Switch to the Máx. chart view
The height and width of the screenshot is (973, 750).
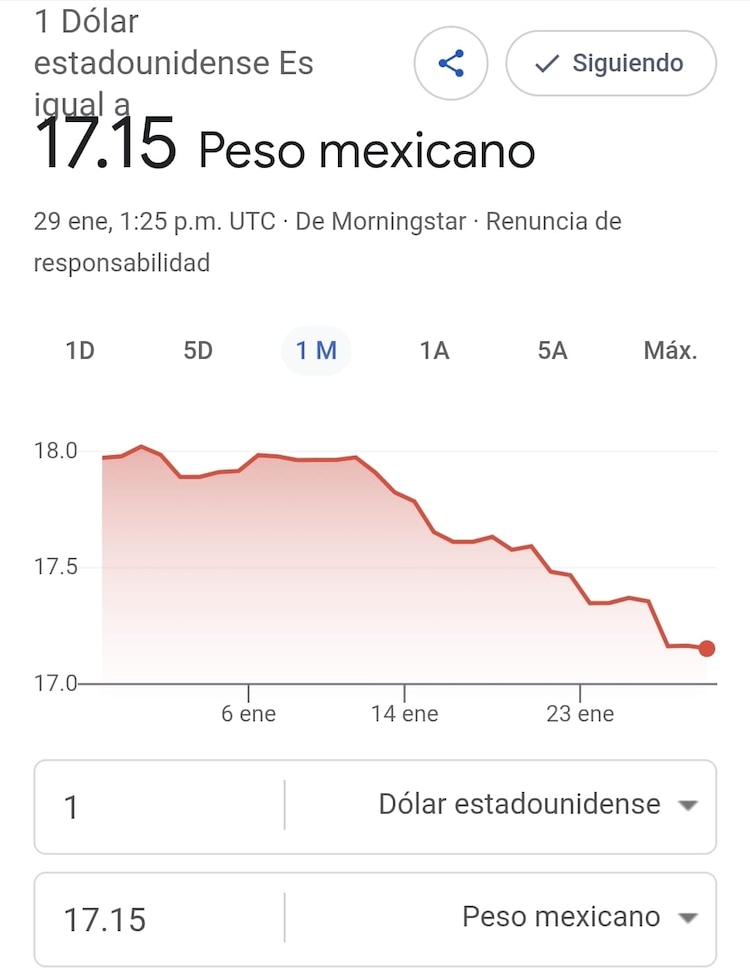point(669,351)
